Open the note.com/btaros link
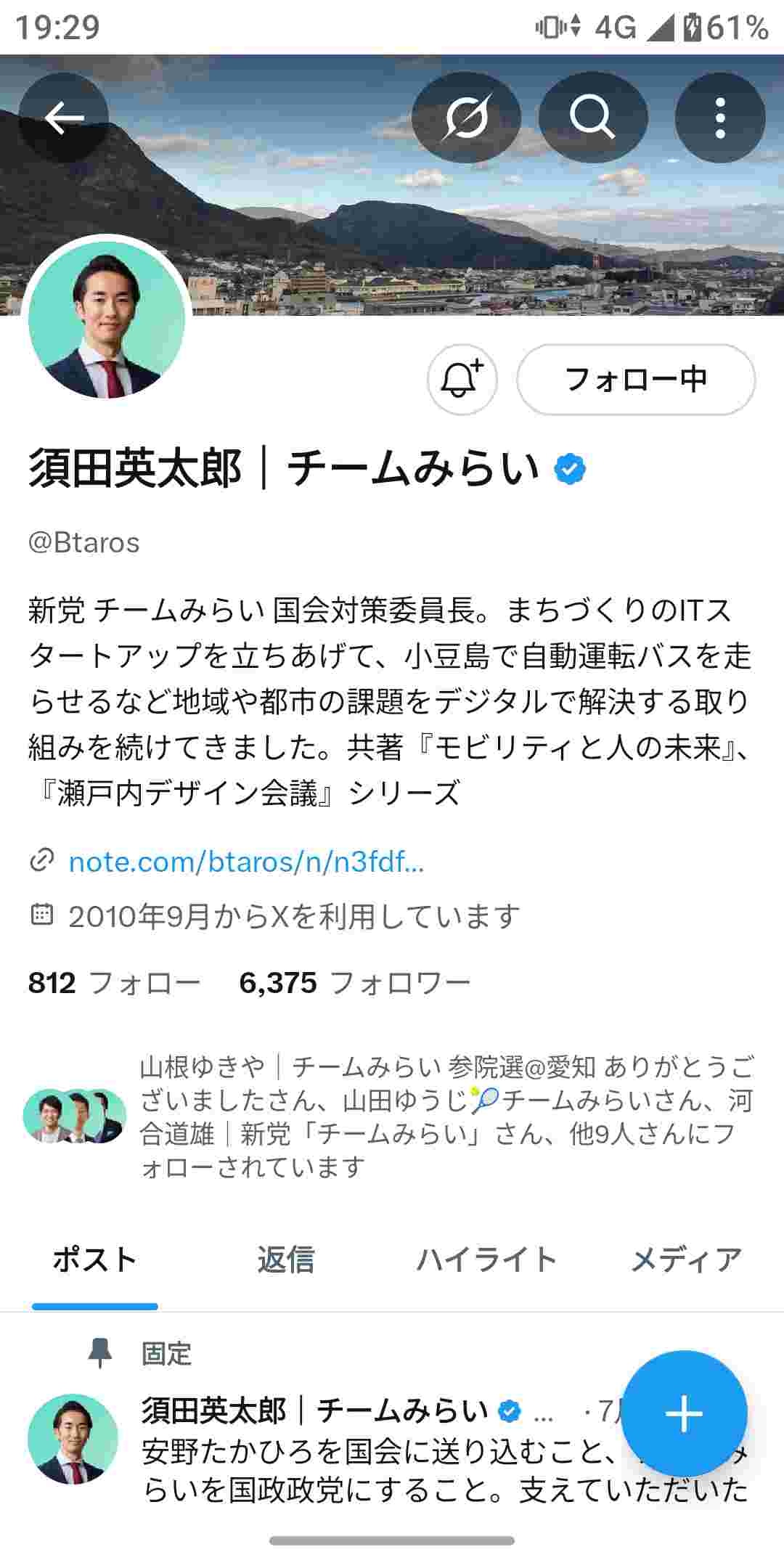 [245, 862]
